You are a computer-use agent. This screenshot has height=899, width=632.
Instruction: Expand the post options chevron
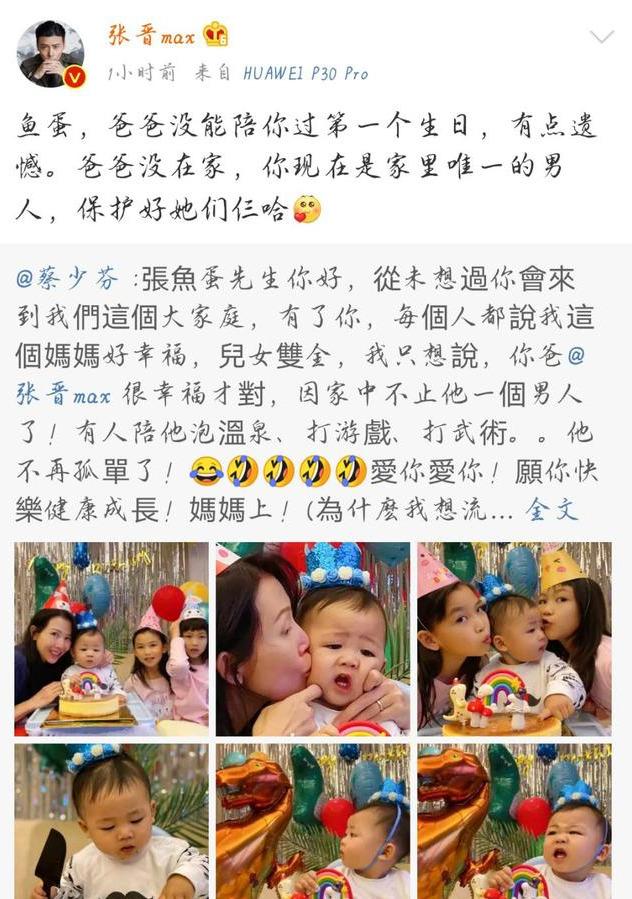point(601,38)
